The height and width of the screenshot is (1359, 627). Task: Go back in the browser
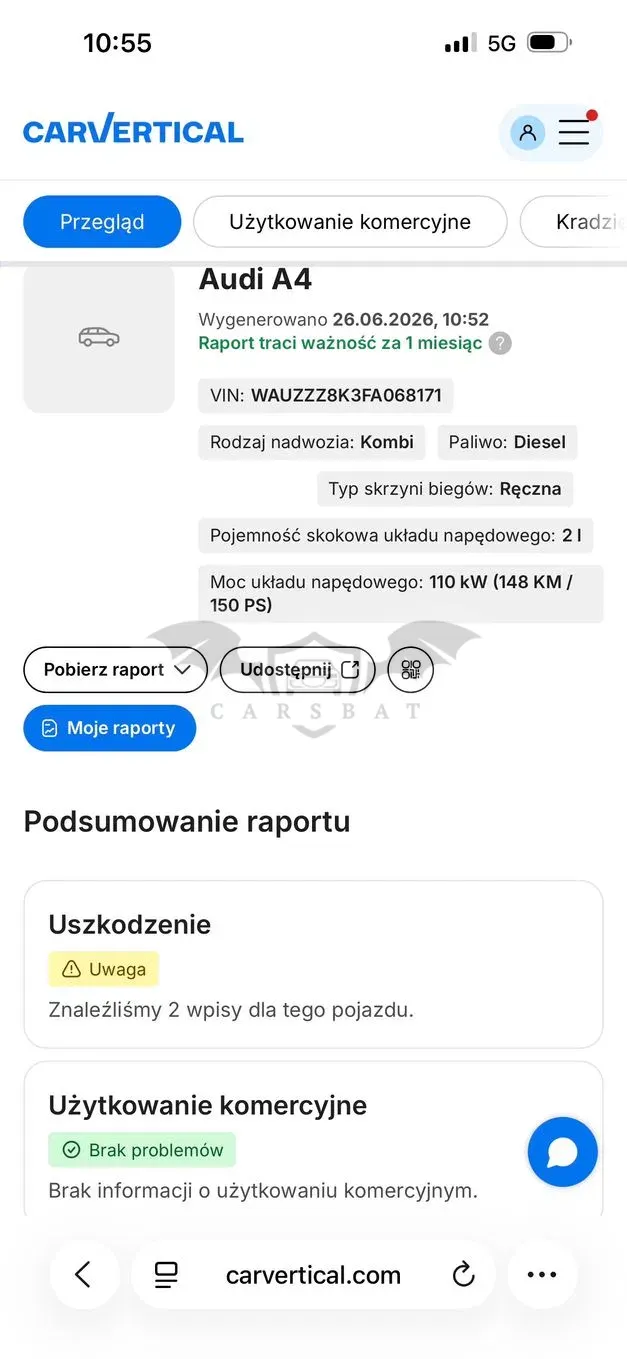[x=84, y=1274]
